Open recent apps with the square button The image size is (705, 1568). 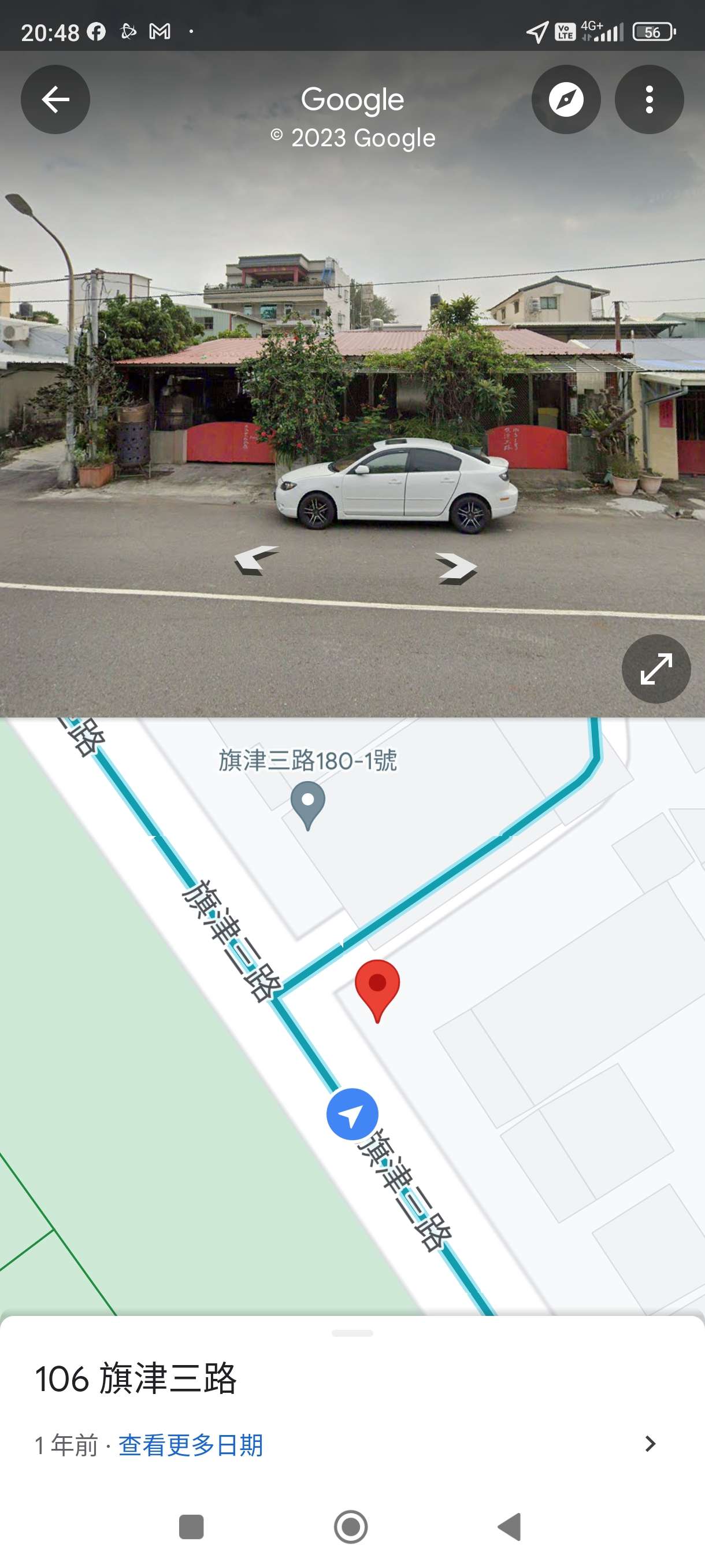[191, 1526]
